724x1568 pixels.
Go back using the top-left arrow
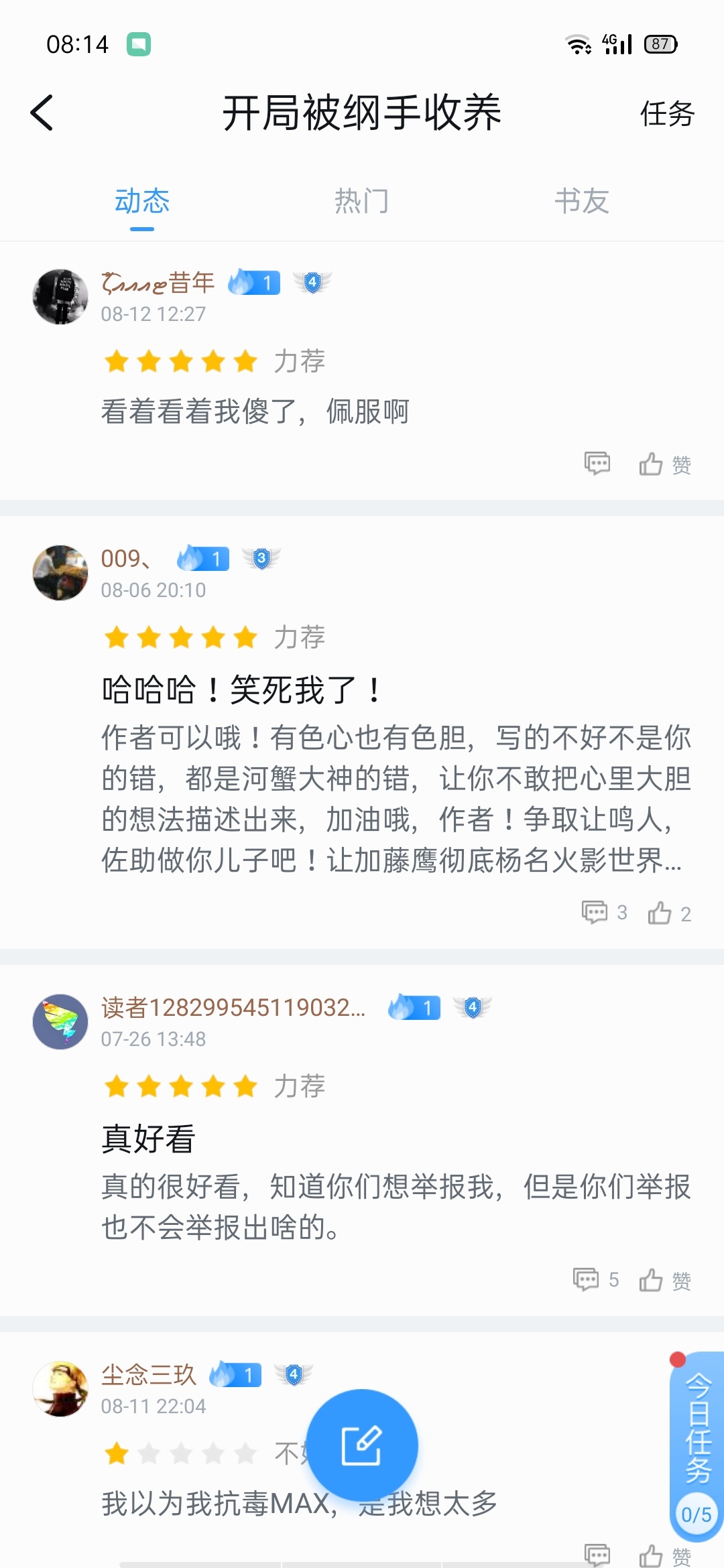[x=42, y=113]
